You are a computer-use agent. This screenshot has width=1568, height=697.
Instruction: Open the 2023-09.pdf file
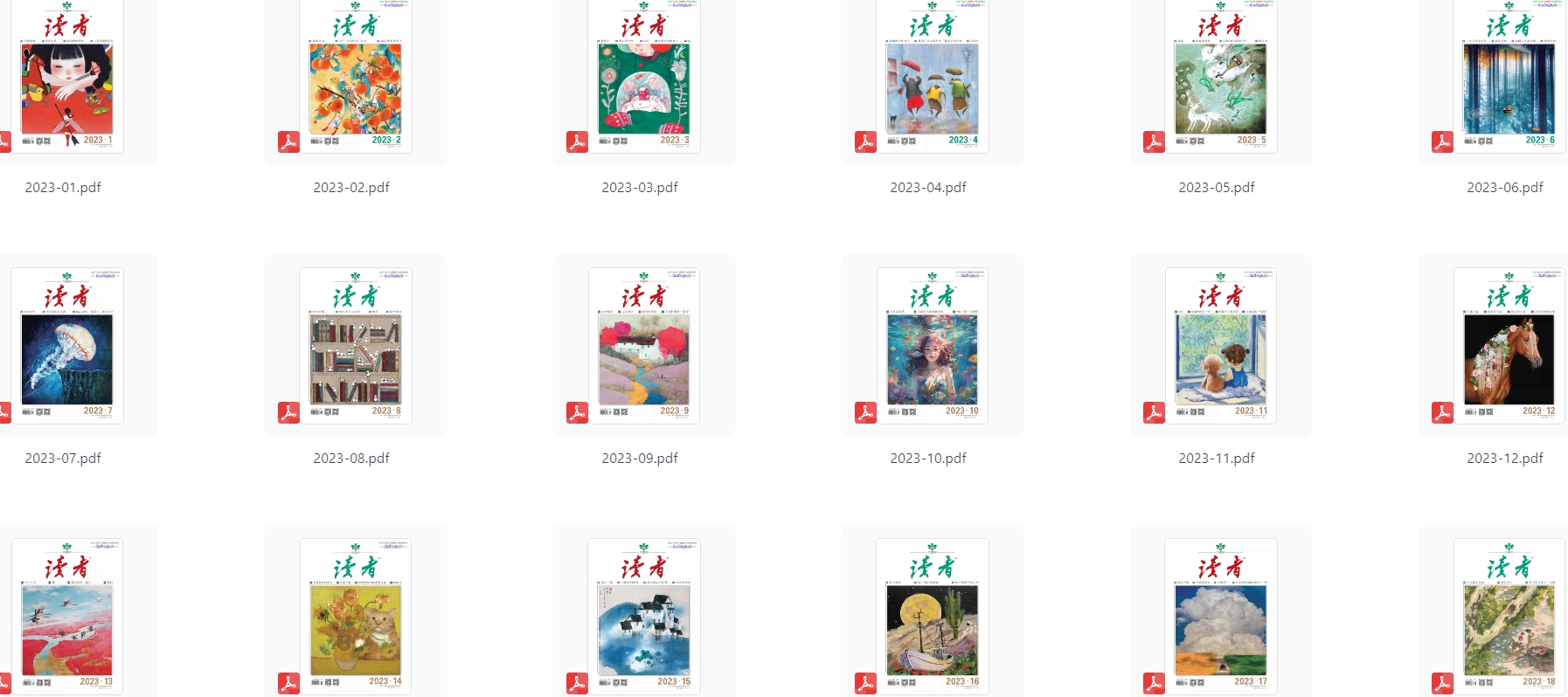click(644, 348)
